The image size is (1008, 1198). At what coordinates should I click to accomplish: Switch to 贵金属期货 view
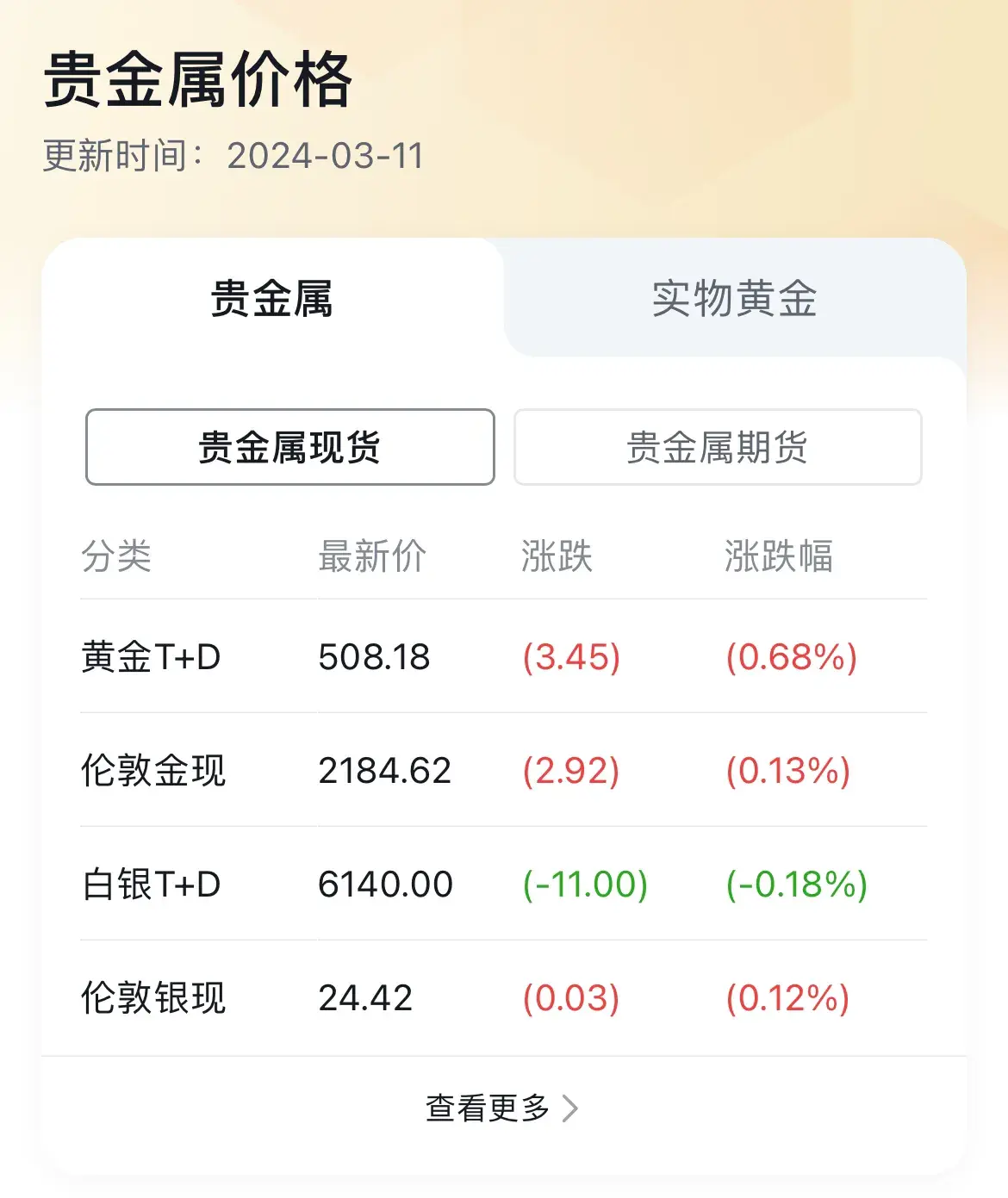[718, 448]
